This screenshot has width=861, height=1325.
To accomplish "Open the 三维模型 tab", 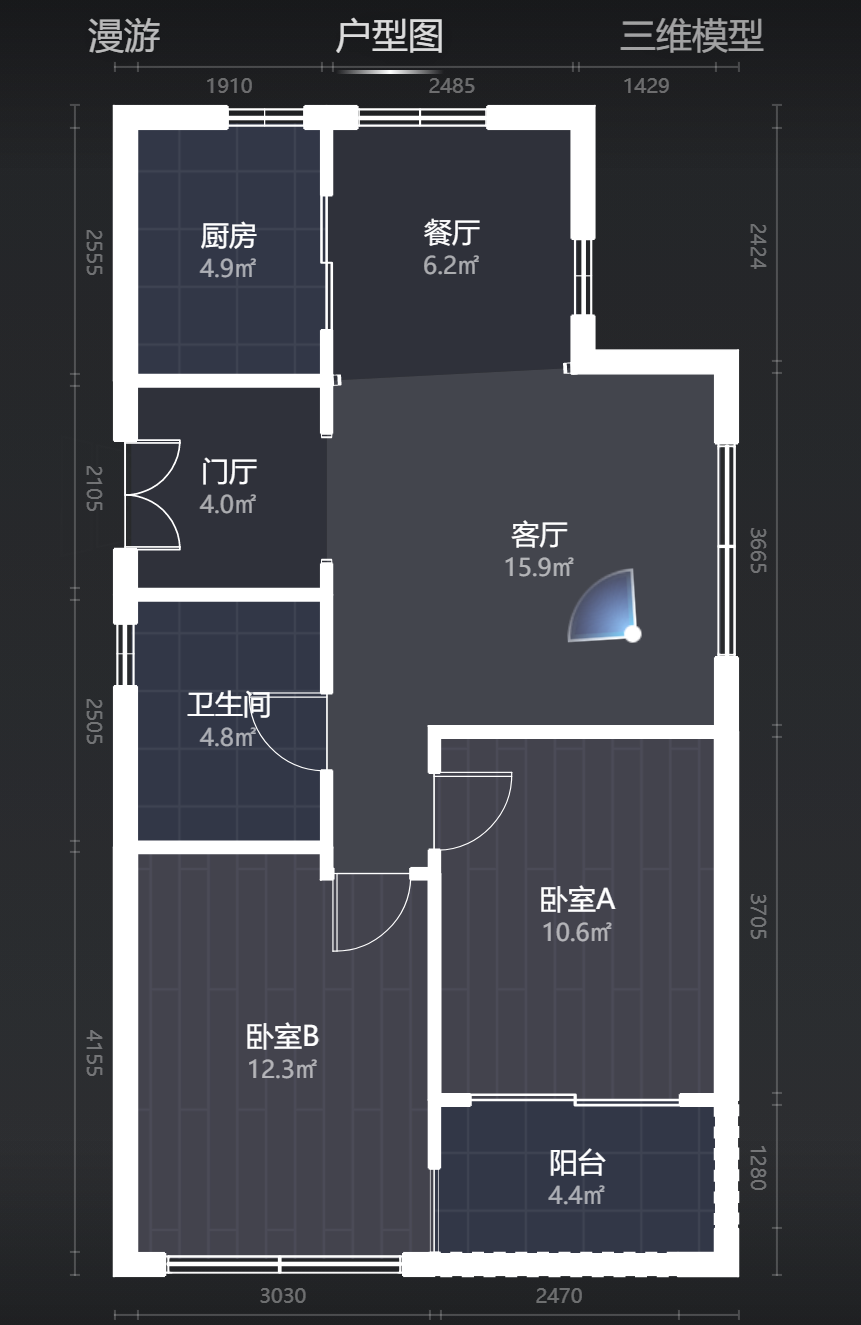I will [x=691, y=36].
